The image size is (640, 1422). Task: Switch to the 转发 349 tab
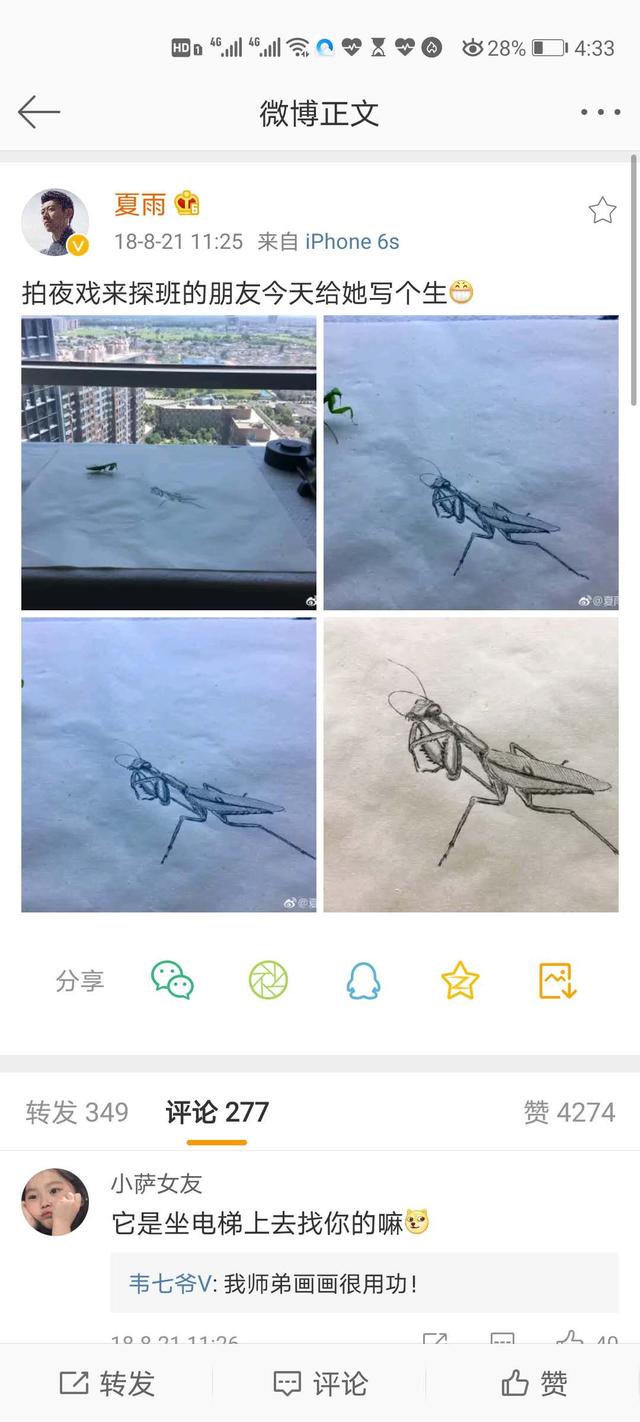pyautogui.click(x=77, y=1112)
